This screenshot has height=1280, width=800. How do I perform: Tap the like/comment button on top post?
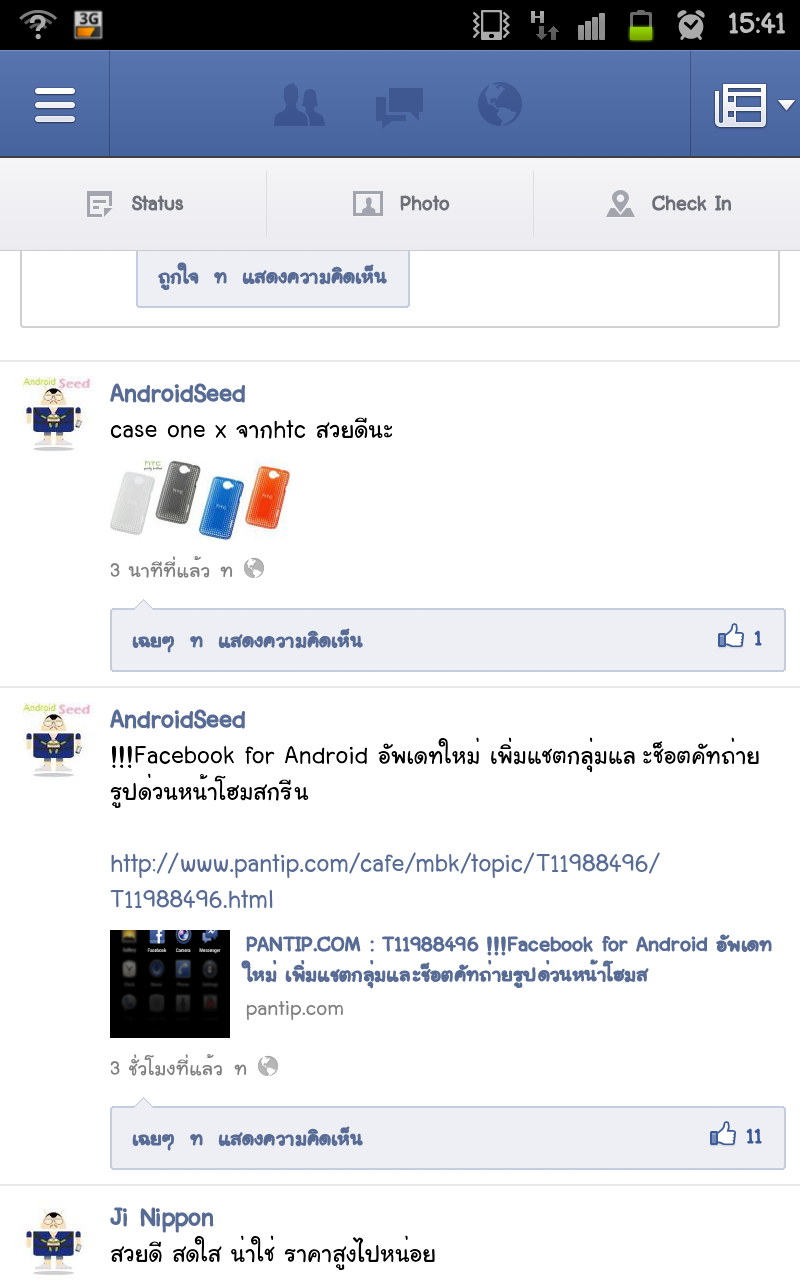(272, 278)
